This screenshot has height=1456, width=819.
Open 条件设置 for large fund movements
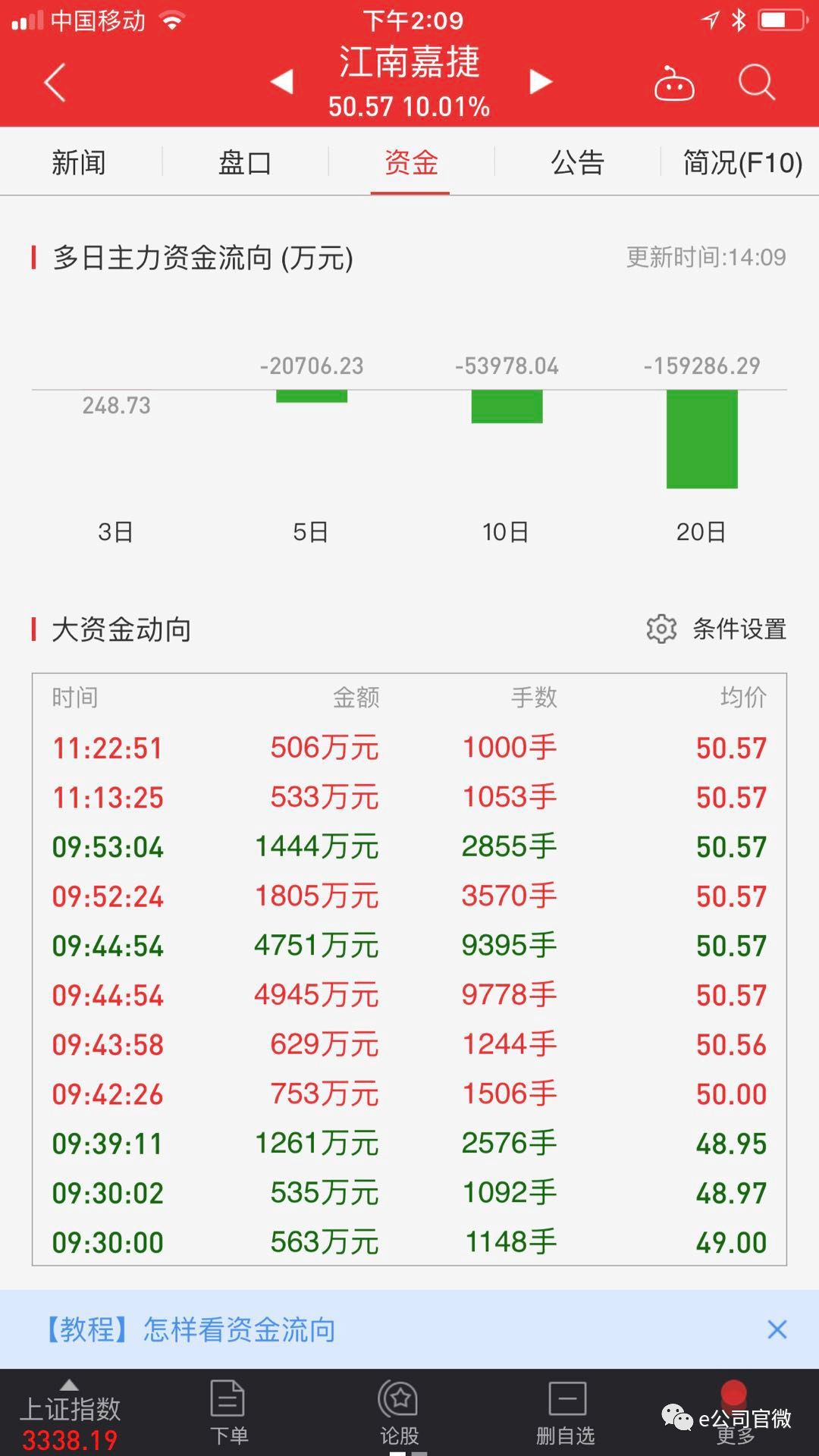pos(717,629)
